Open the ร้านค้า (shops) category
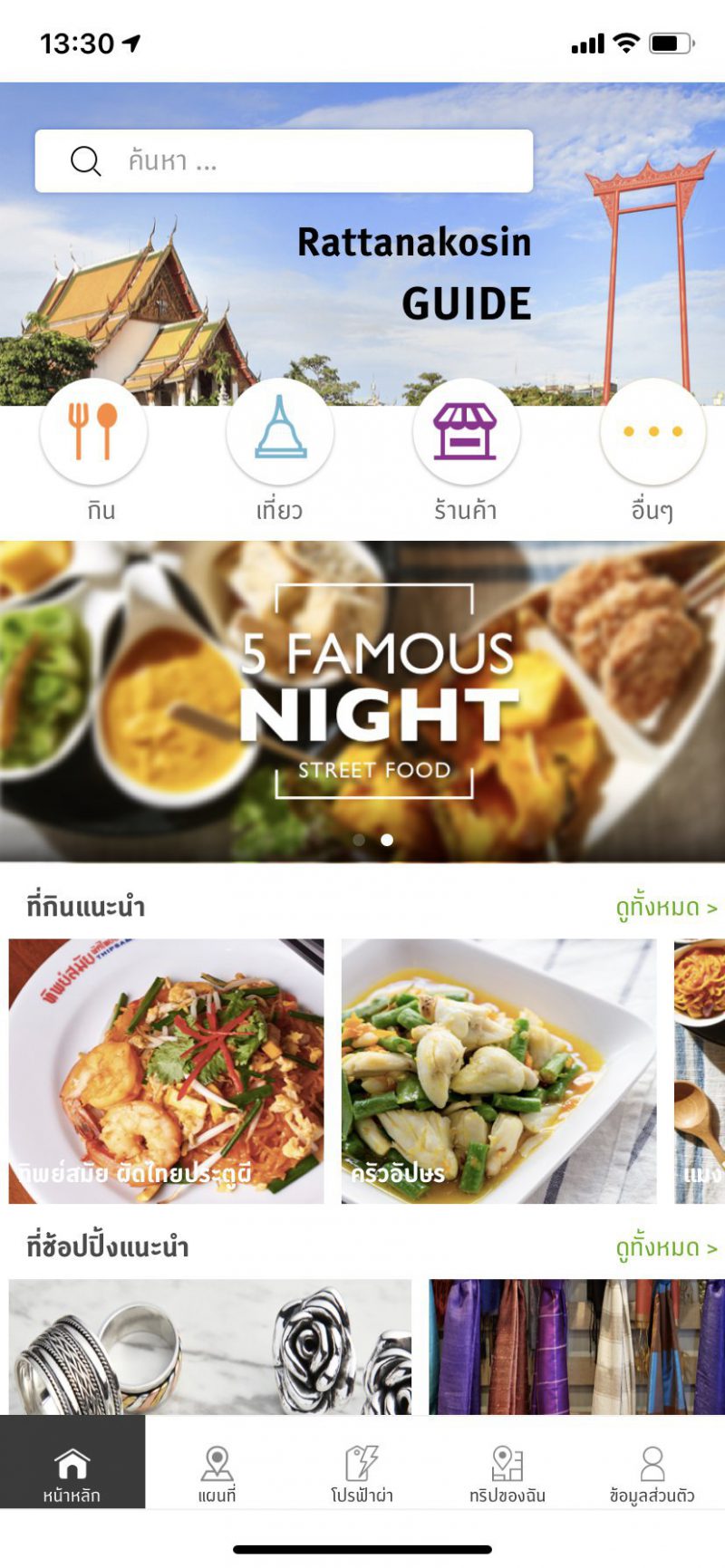This screenshot has width=725, height=1568. pos(466,432)
